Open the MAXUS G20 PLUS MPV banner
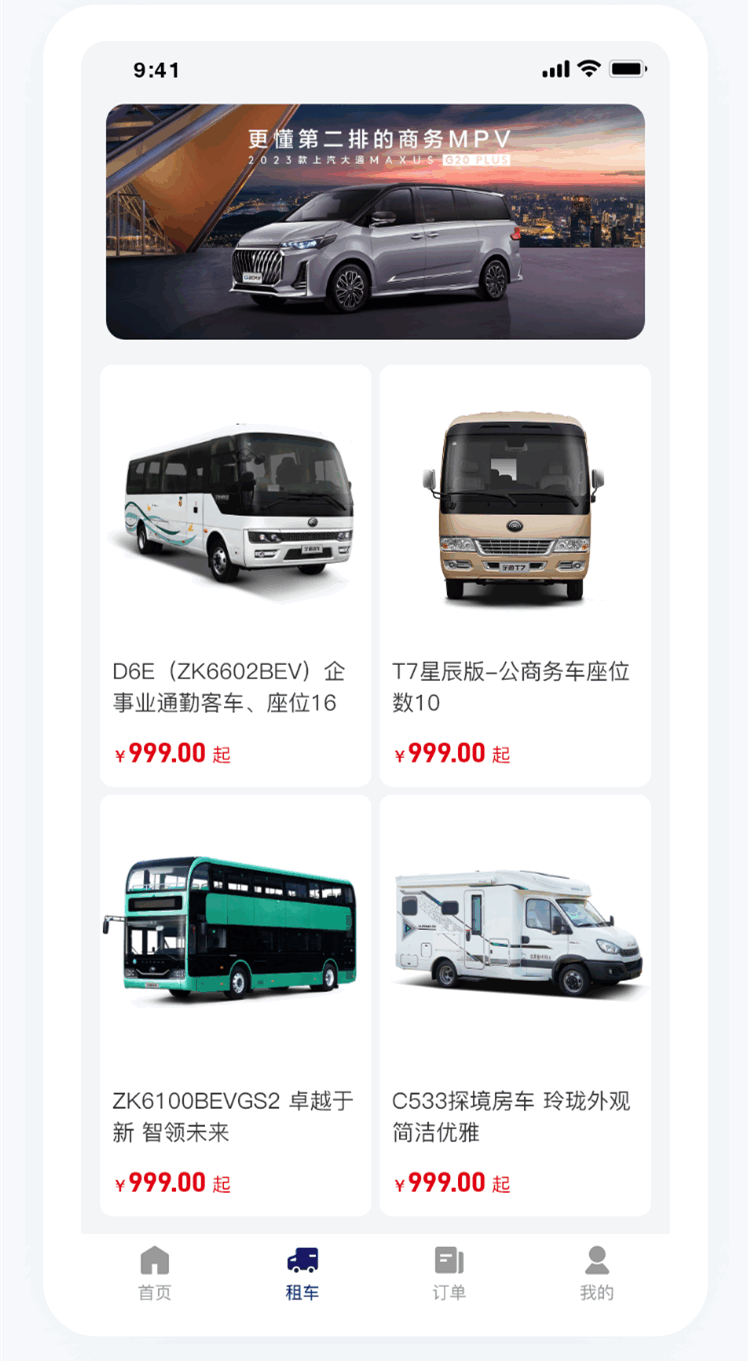This screenshot has width=749, height=1361. tap(375, 221)
